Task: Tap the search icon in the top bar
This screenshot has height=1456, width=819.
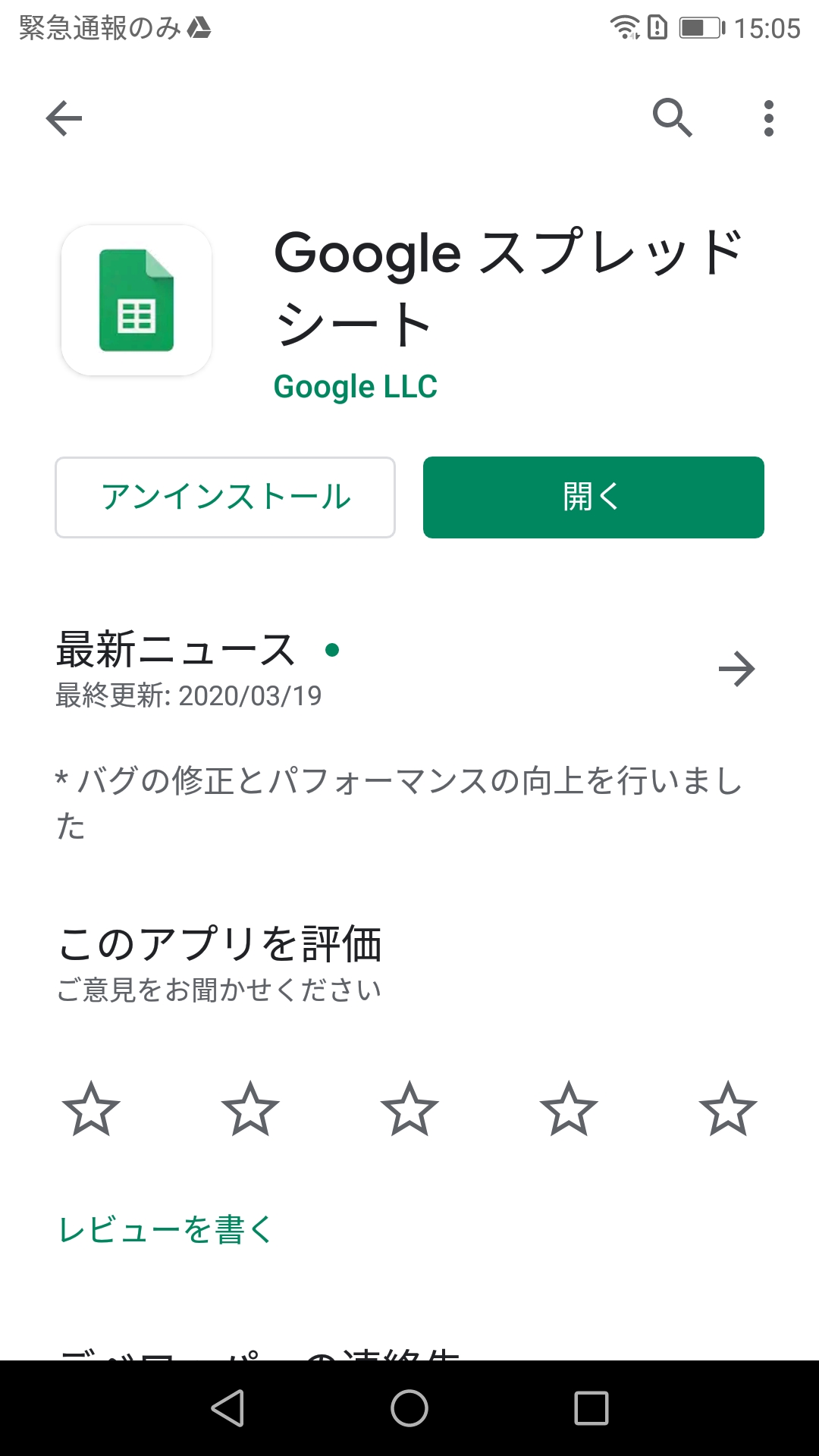Action: [x=672, y=118]
